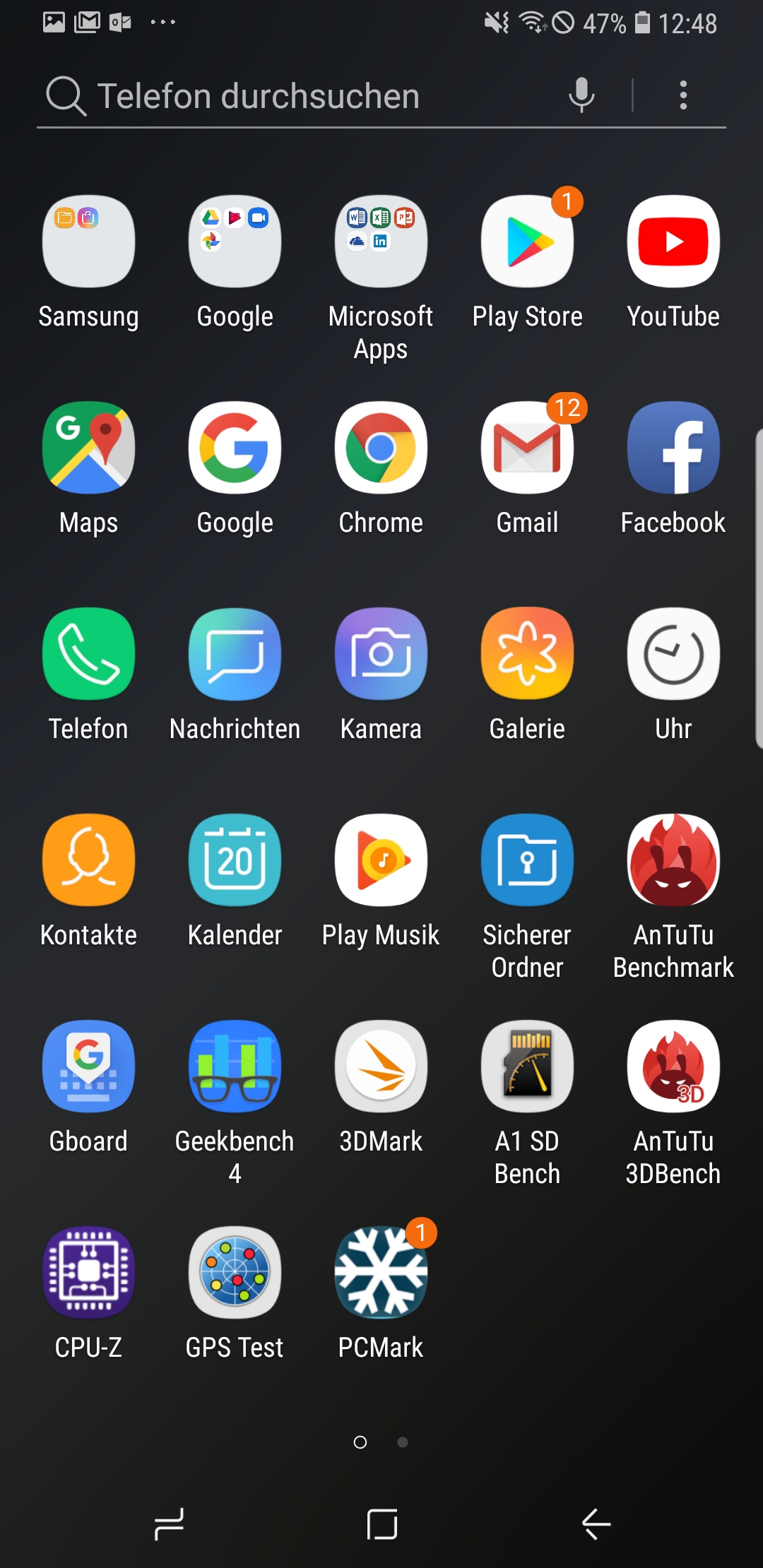The image size is (763, 1568).
Task: Start voice search with the microphone icon
Action: (x=581, y=95)
